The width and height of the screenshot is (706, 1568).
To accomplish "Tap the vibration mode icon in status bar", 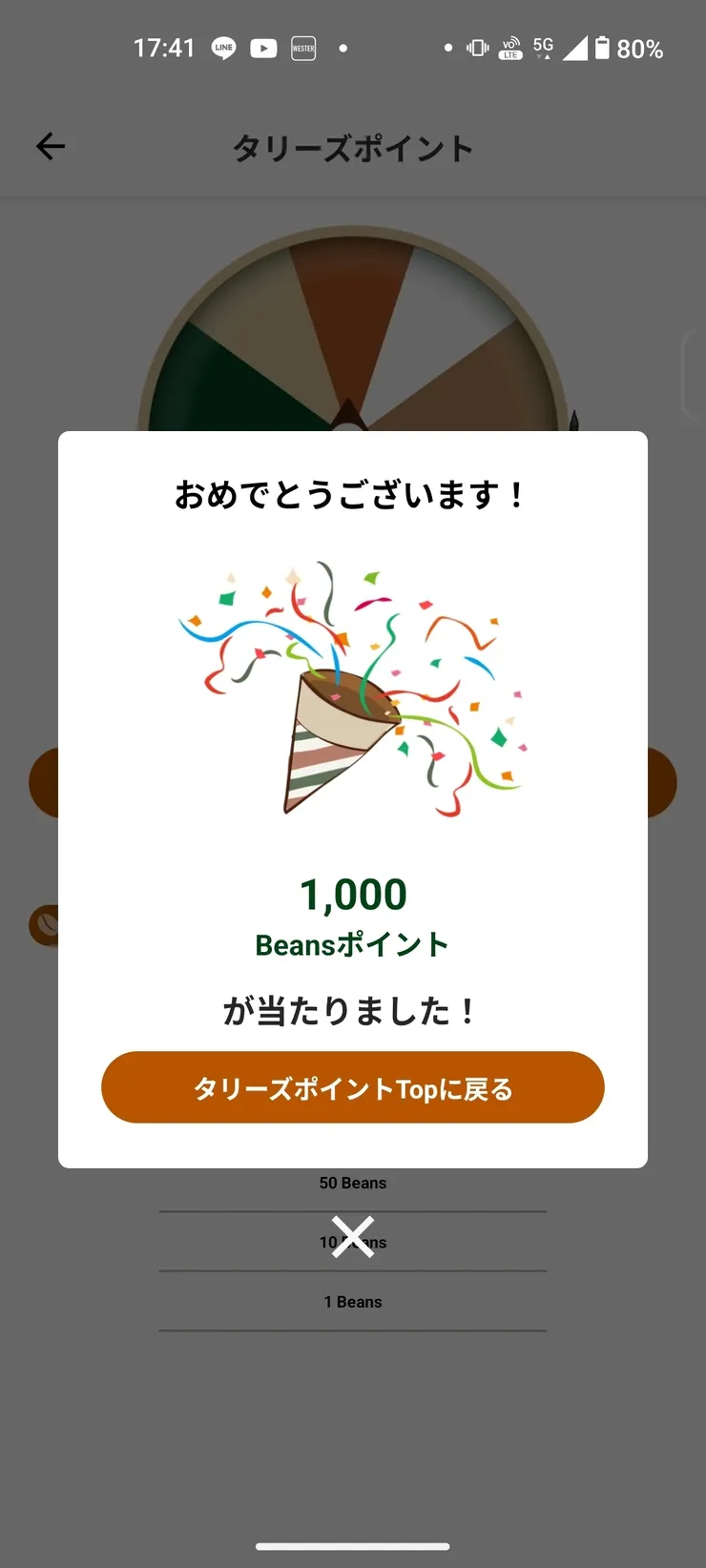I will tap(475, 48).
